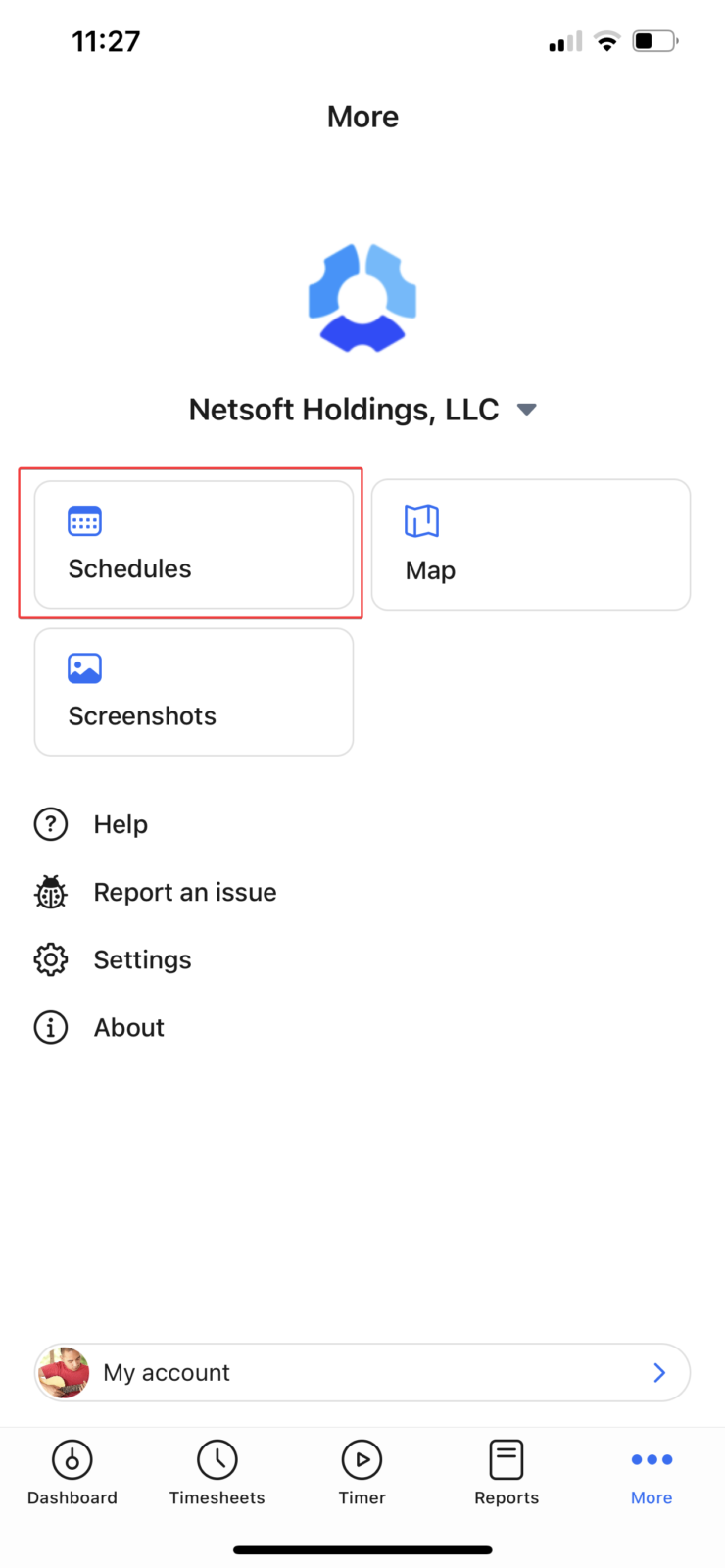Switch to the Reports tab
Image resolution: width=725 pixels, height=1568 pixels.
507,1473
